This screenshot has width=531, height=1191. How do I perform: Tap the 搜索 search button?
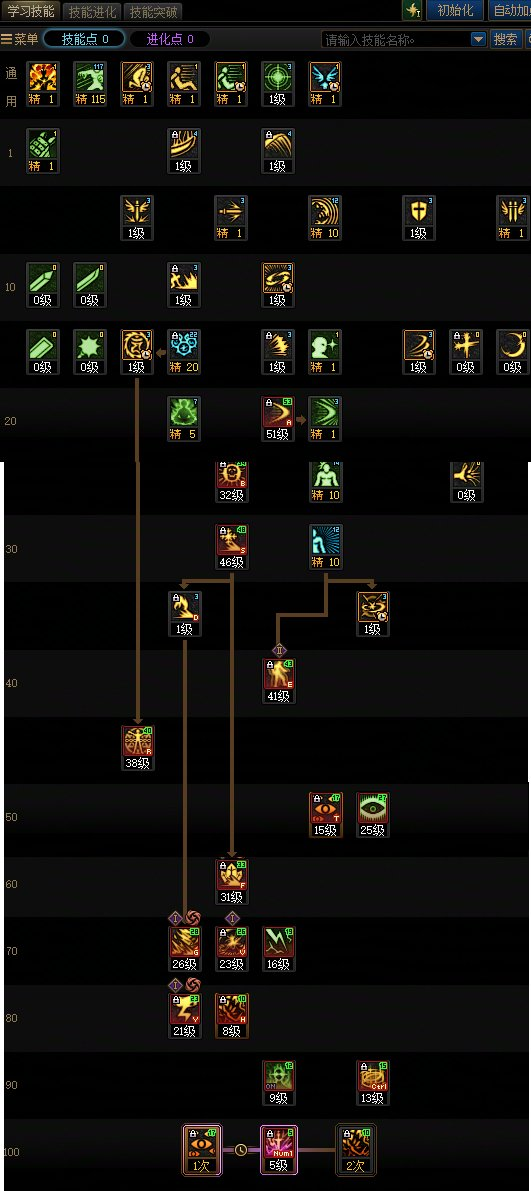506,39
